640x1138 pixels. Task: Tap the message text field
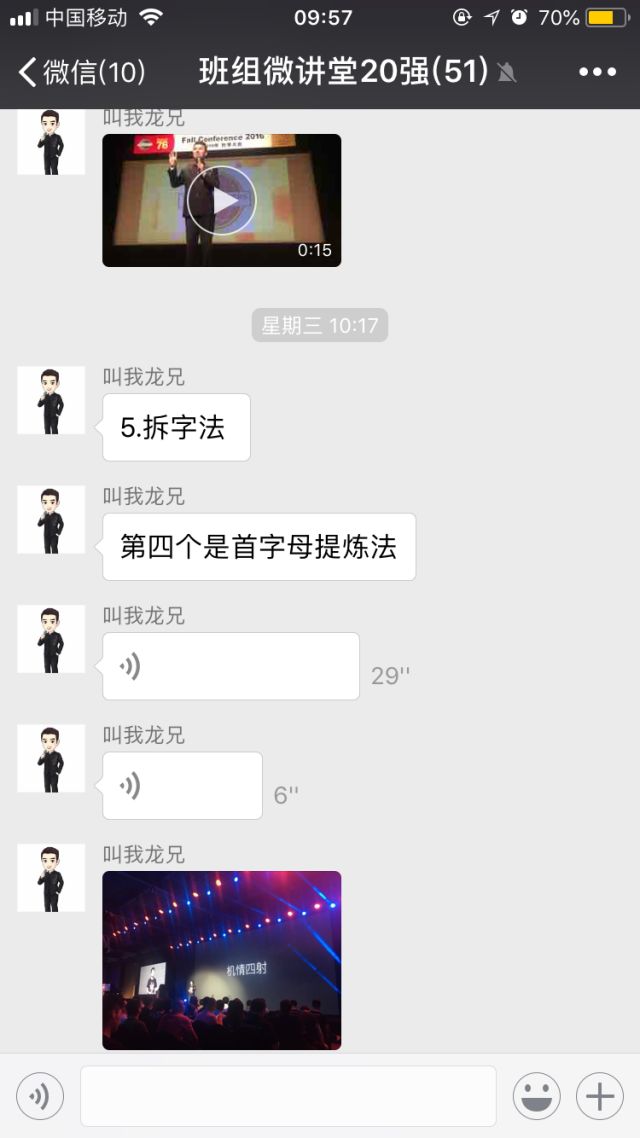pos(288,1097)
